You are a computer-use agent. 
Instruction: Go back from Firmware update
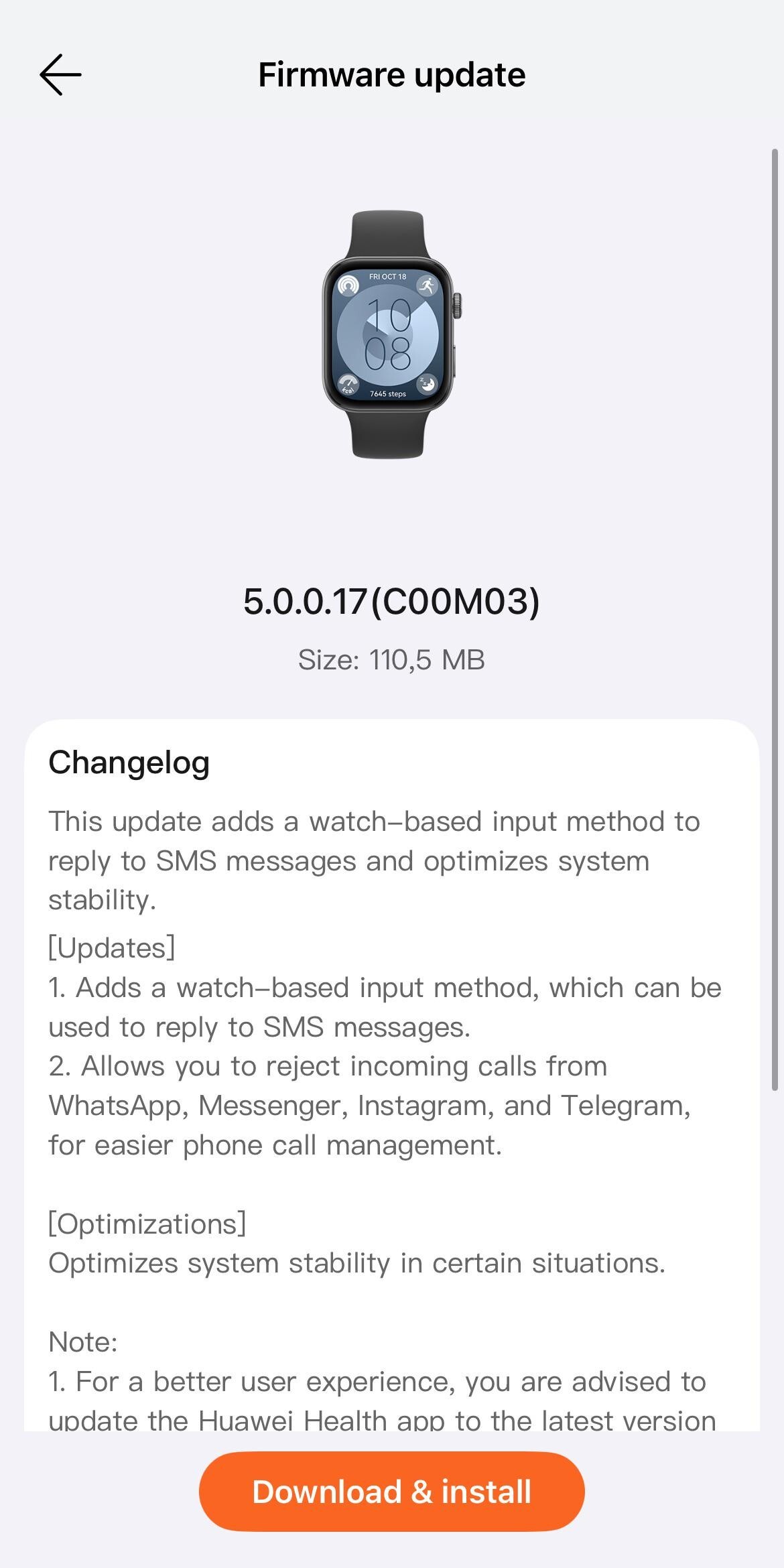60,74
